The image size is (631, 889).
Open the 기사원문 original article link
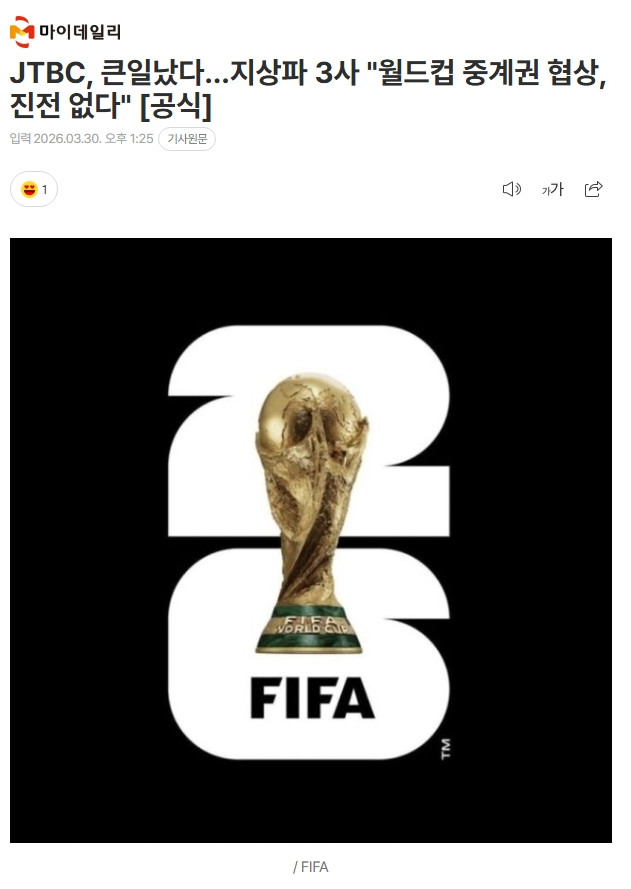187,139
